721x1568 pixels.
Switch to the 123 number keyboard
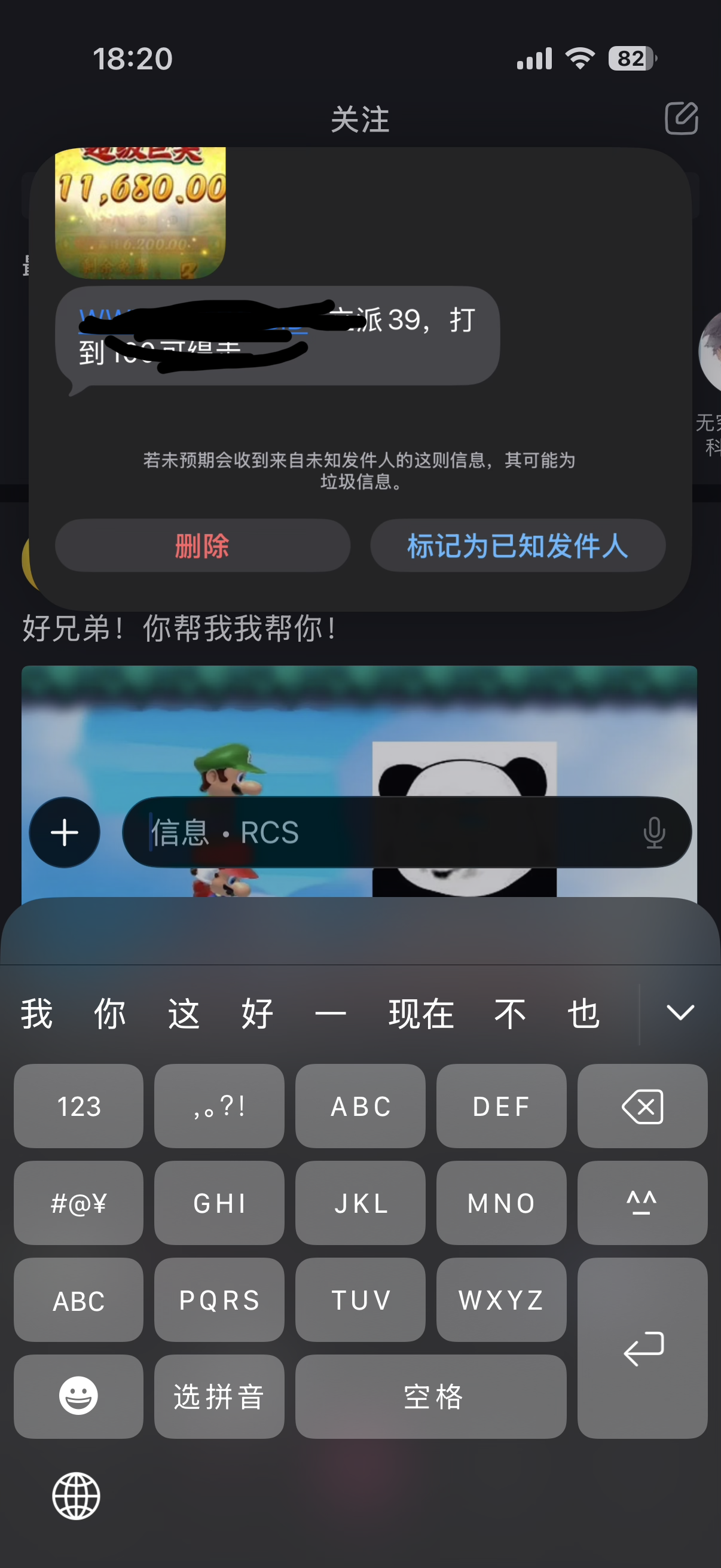78,1106
